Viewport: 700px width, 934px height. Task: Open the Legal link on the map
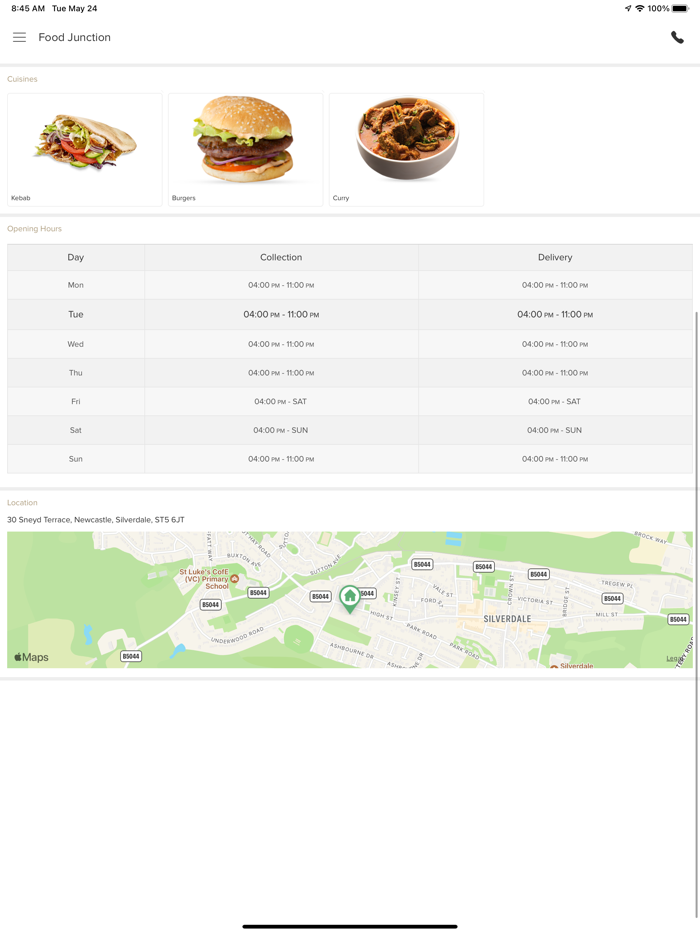675,658
